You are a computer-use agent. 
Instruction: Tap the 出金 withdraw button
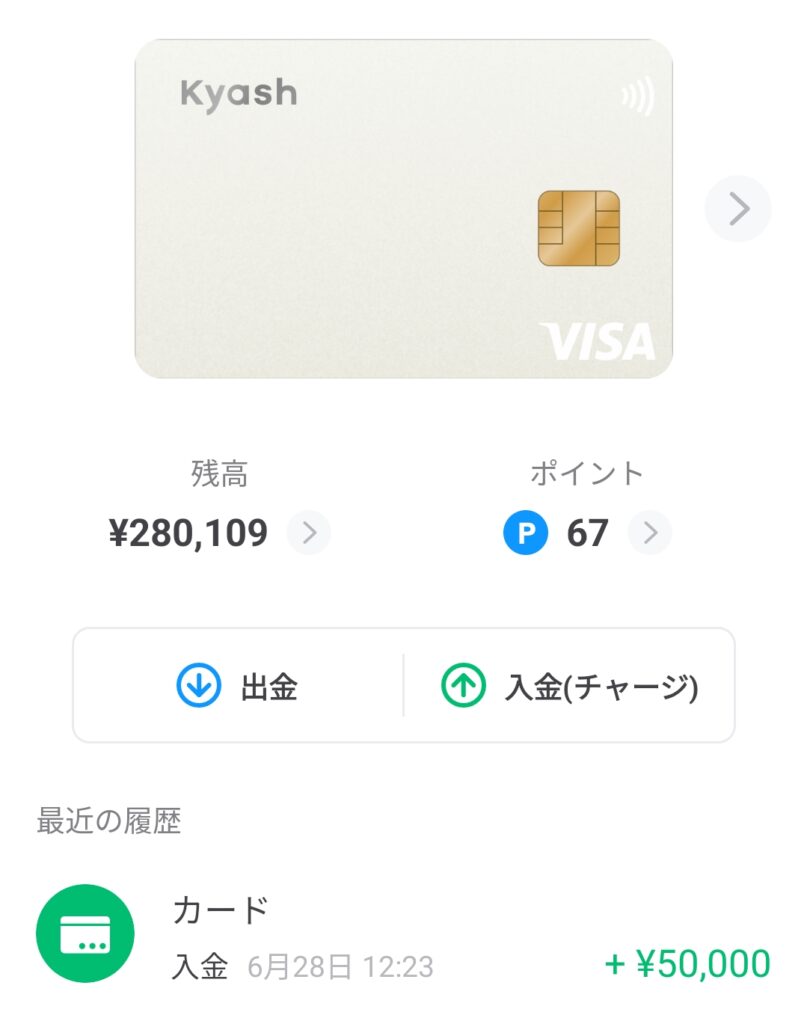coord(238,686)
